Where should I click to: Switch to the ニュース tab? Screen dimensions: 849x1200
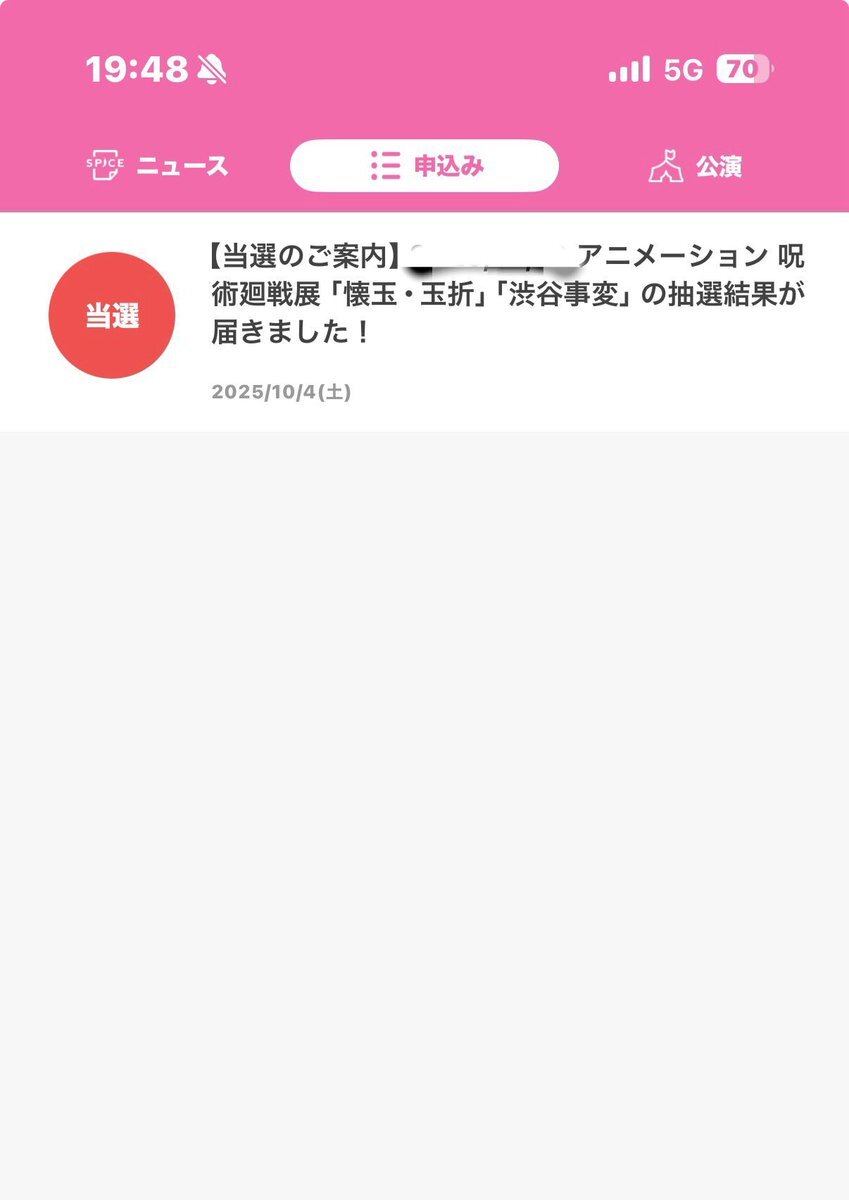[157, 166]
